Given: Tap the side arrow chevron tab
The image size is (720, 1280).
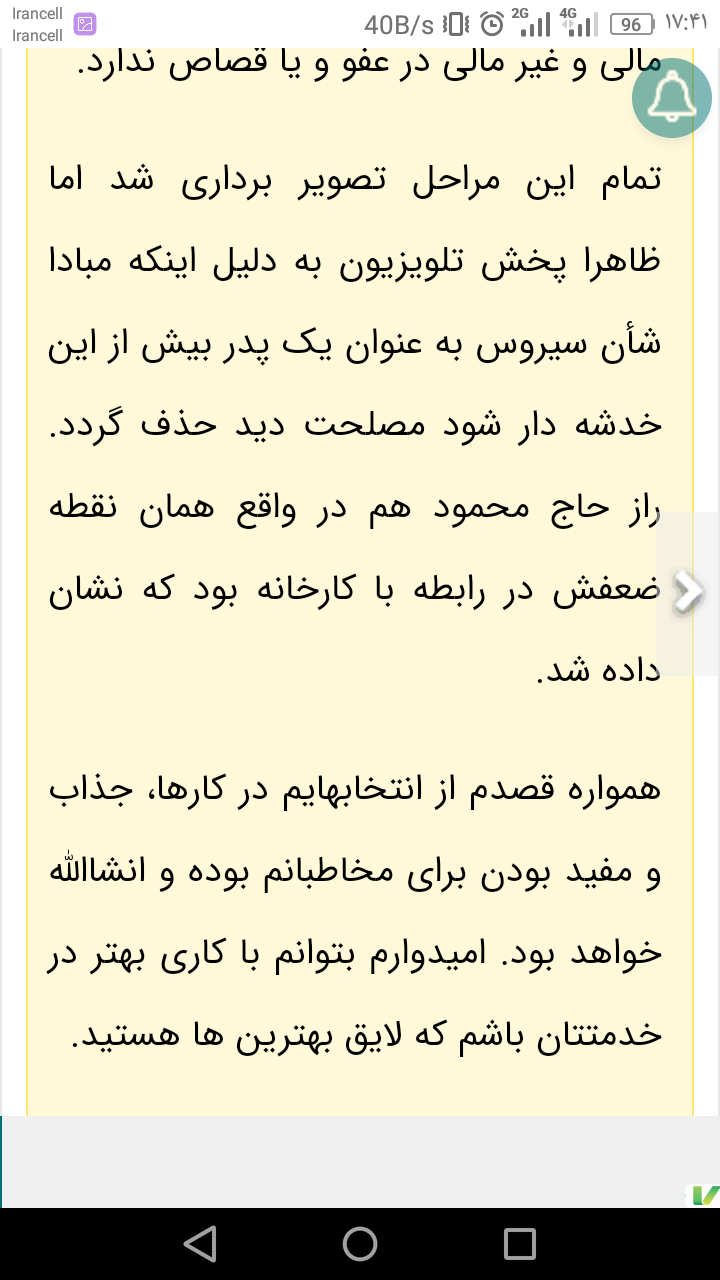Looking at the screenshot, I should point(688,593).
